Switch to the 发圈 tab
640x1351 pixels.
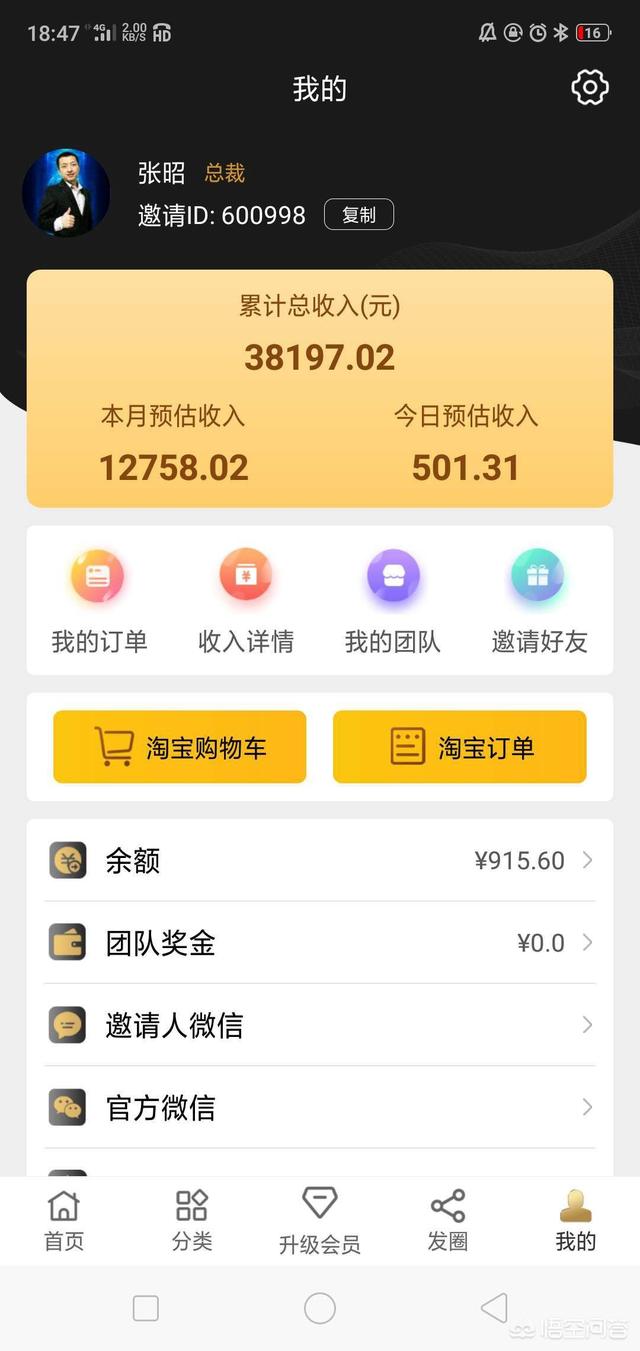[448, 1221]
